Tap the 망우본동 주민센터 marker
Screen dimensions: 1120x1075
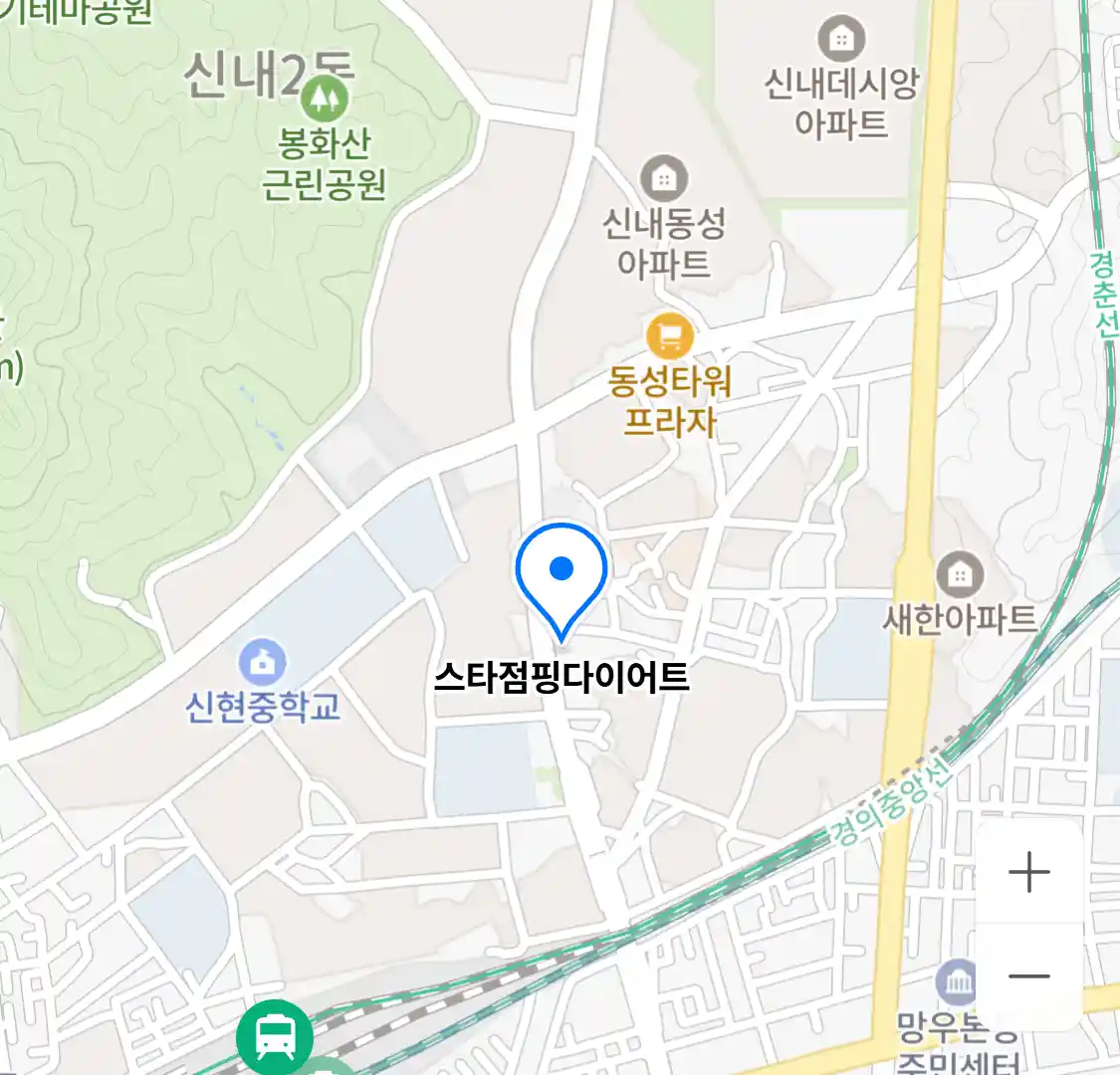957,983
